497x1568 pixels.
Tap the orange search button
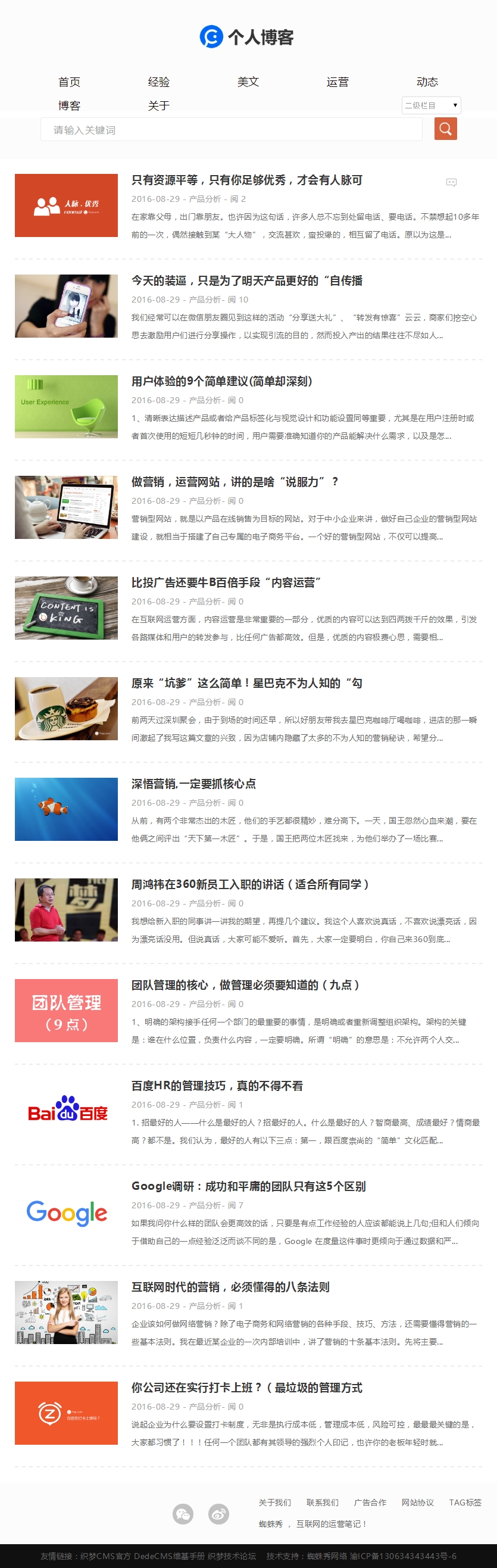(445, 129)
